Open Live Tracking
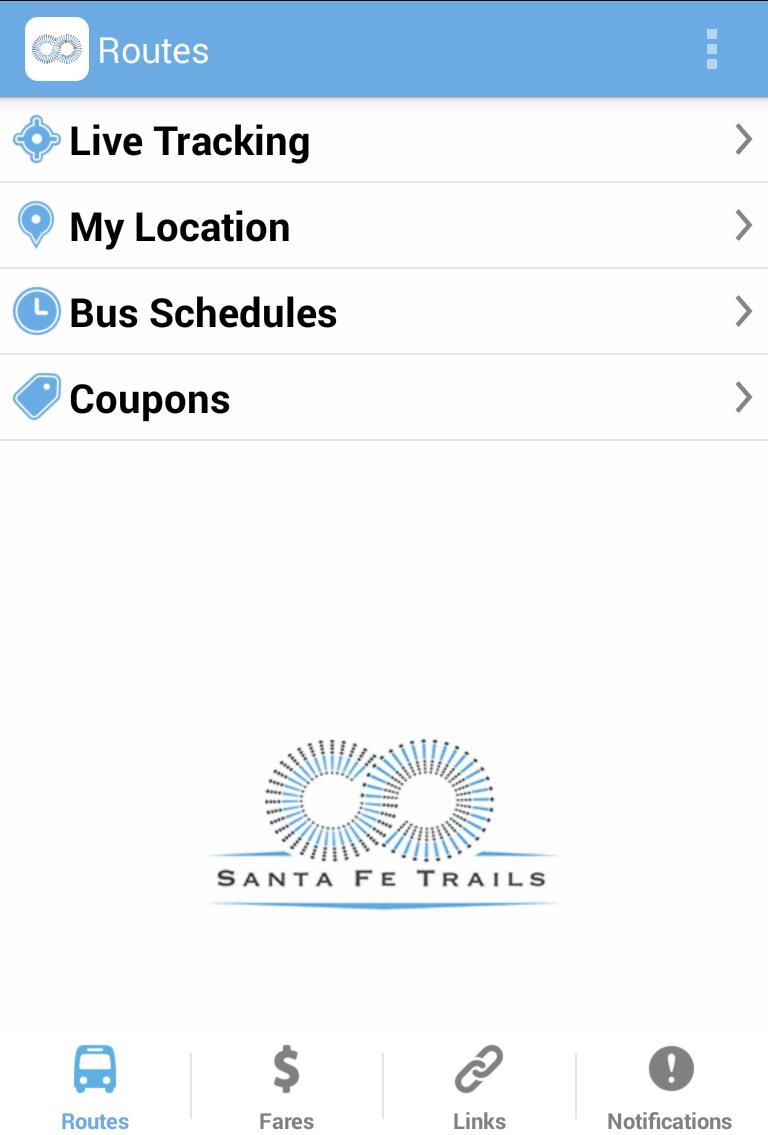Image resolution: width=768 pixels, height=1135 pixels. (384, 141)
